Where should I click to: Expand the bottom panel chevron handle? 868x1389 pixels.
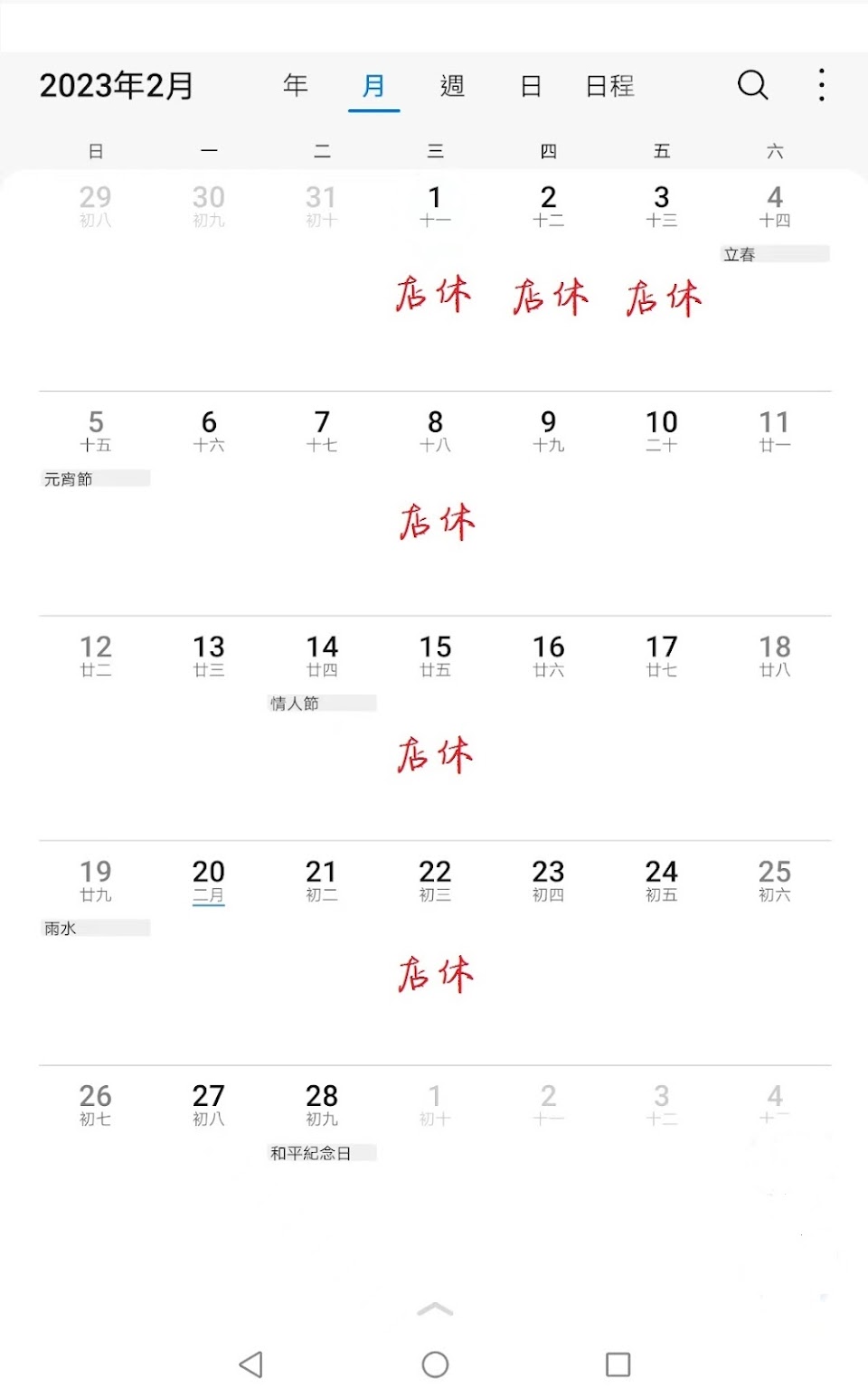pyautogui.click(x=435, y=1309)
